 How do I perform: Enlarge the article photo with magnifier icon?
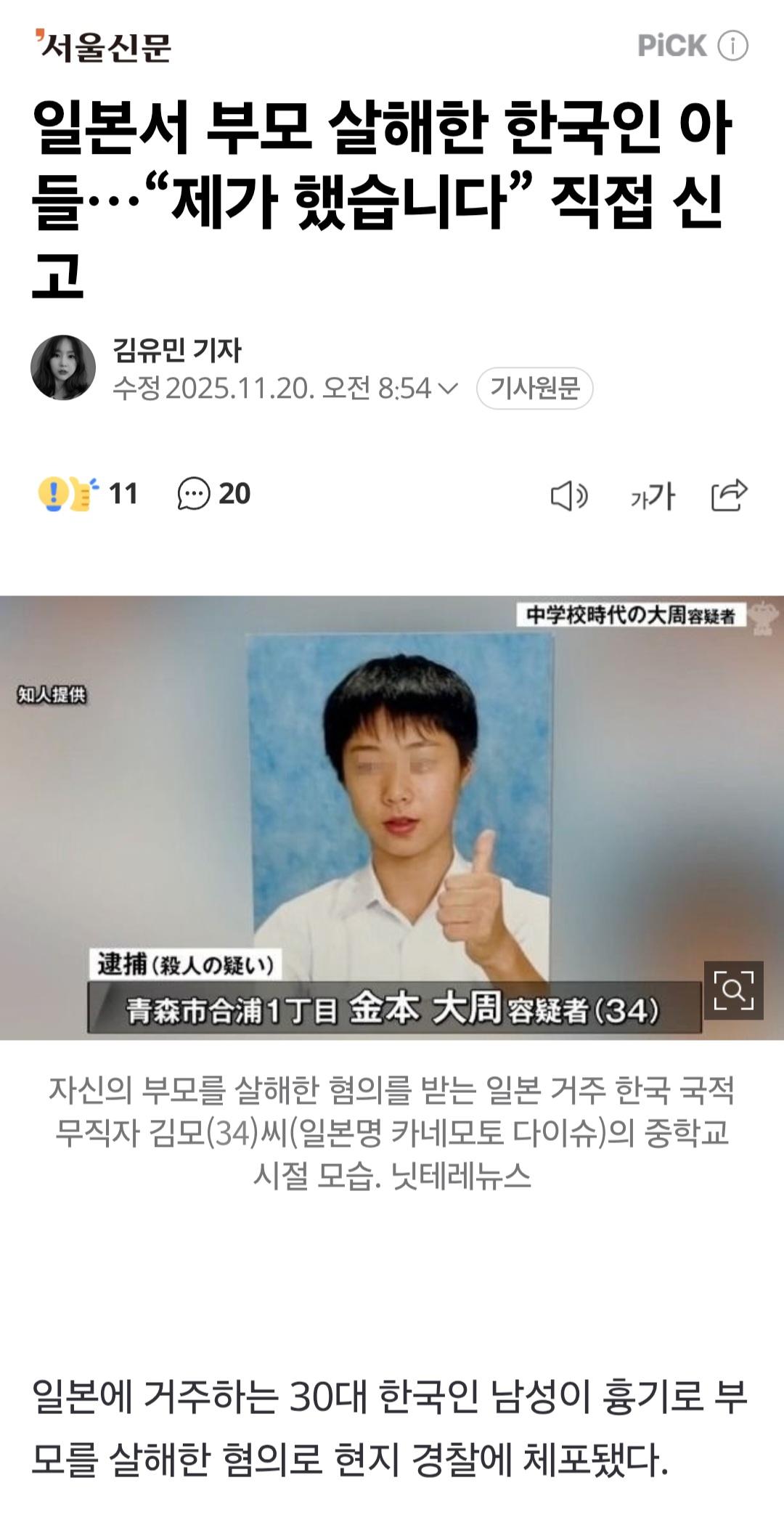click(x=733, y=991)
